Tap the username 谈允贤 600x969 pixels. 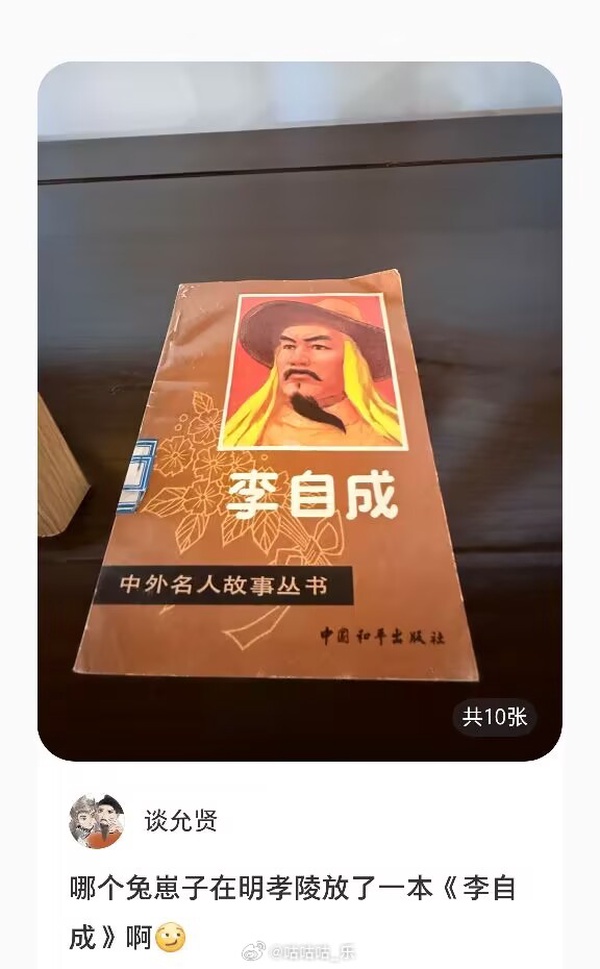tap(180, 821)
